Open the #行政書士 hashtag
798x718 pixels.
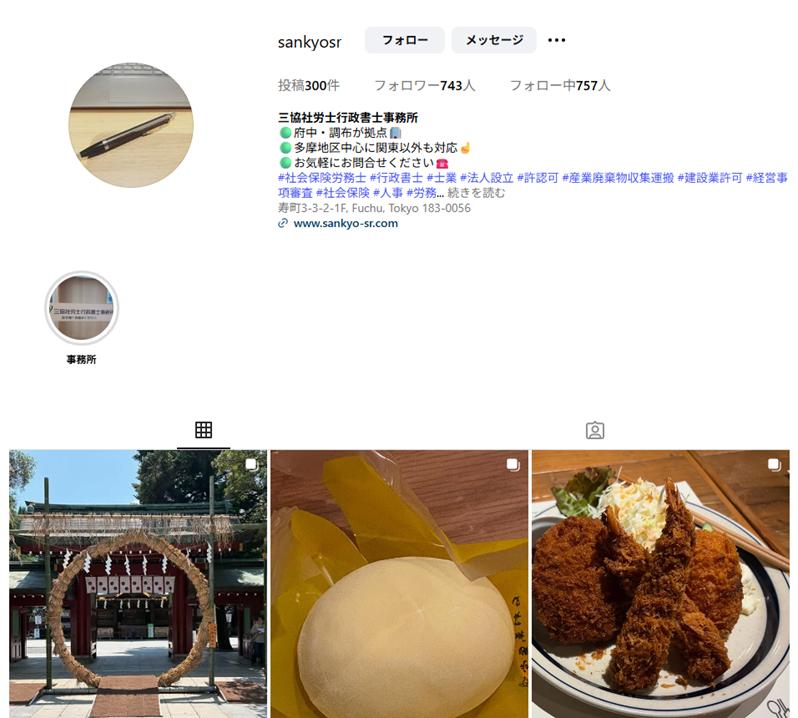[x=395, y=178]
